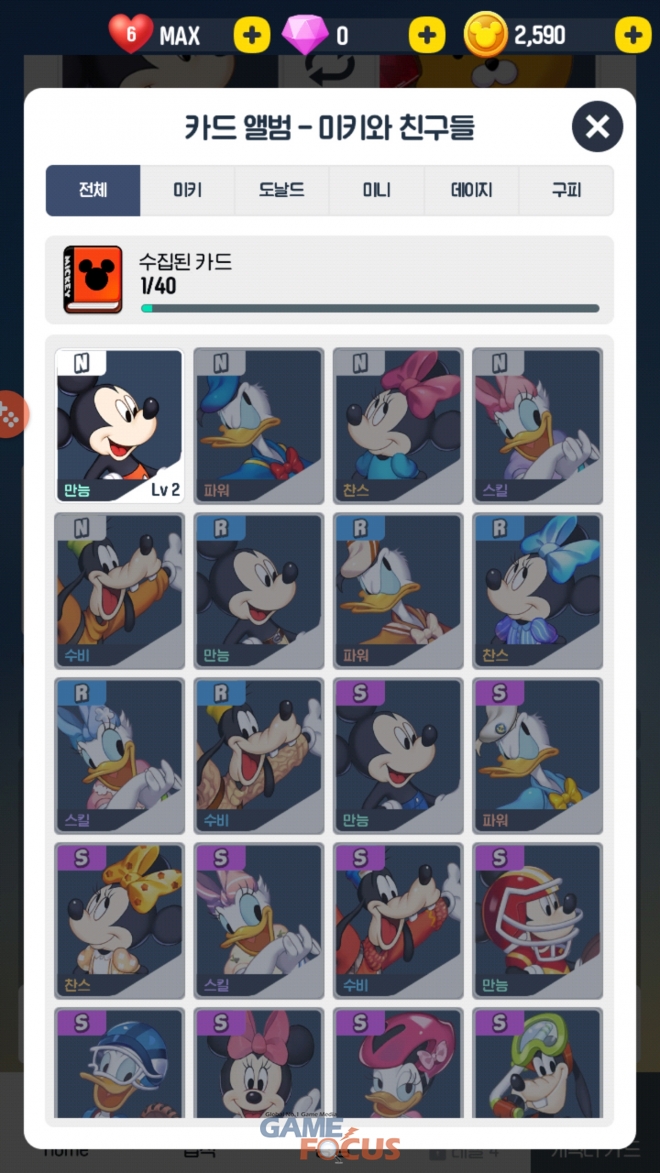Screen dimensions: 660x1173
Task: Open the R-grade Mickey 만능 card
Action: pos(259,591)
